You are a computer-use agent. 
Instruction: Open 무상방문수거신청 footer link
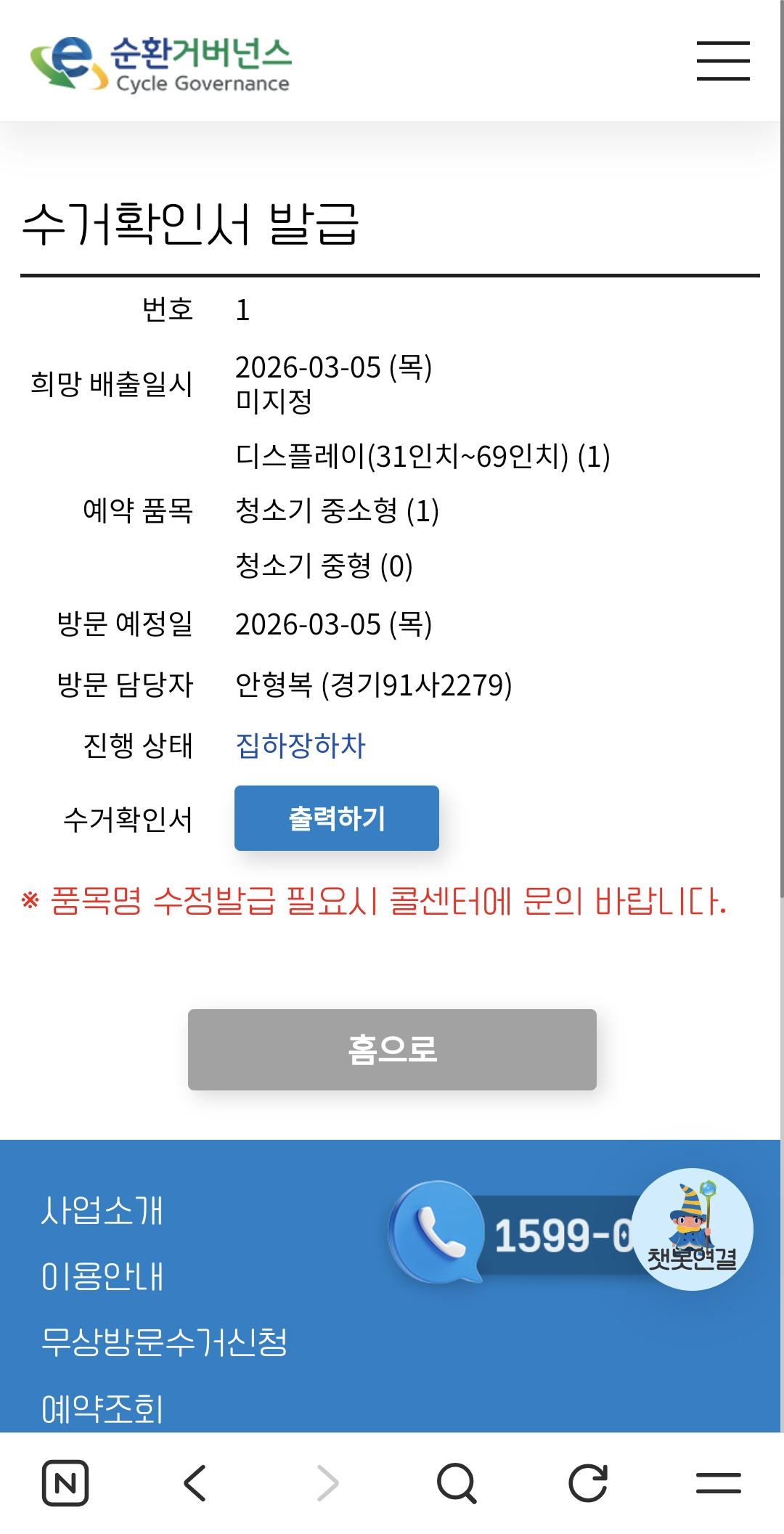164,1342
